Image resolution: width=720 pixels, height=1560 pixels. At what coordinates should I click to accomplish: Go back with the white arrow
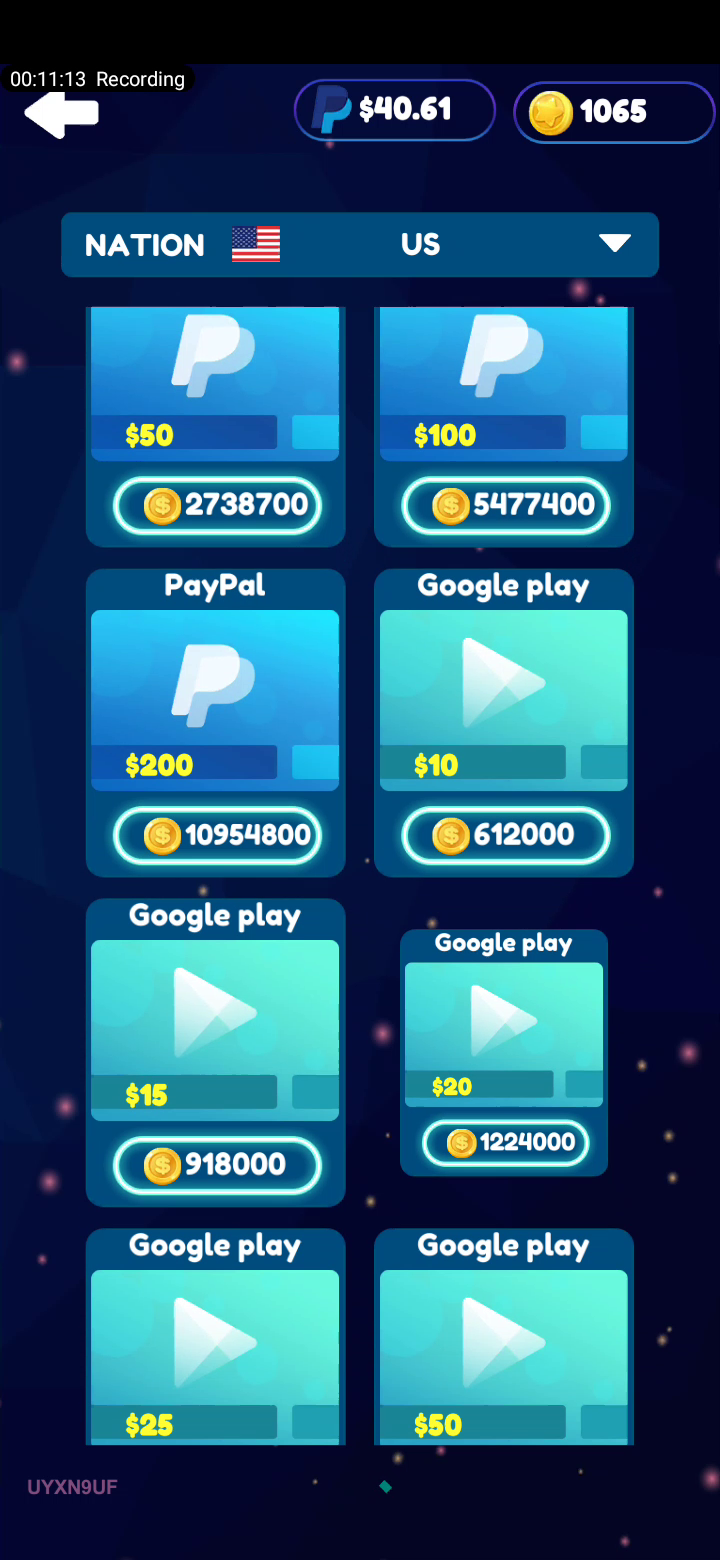(61, 113)
